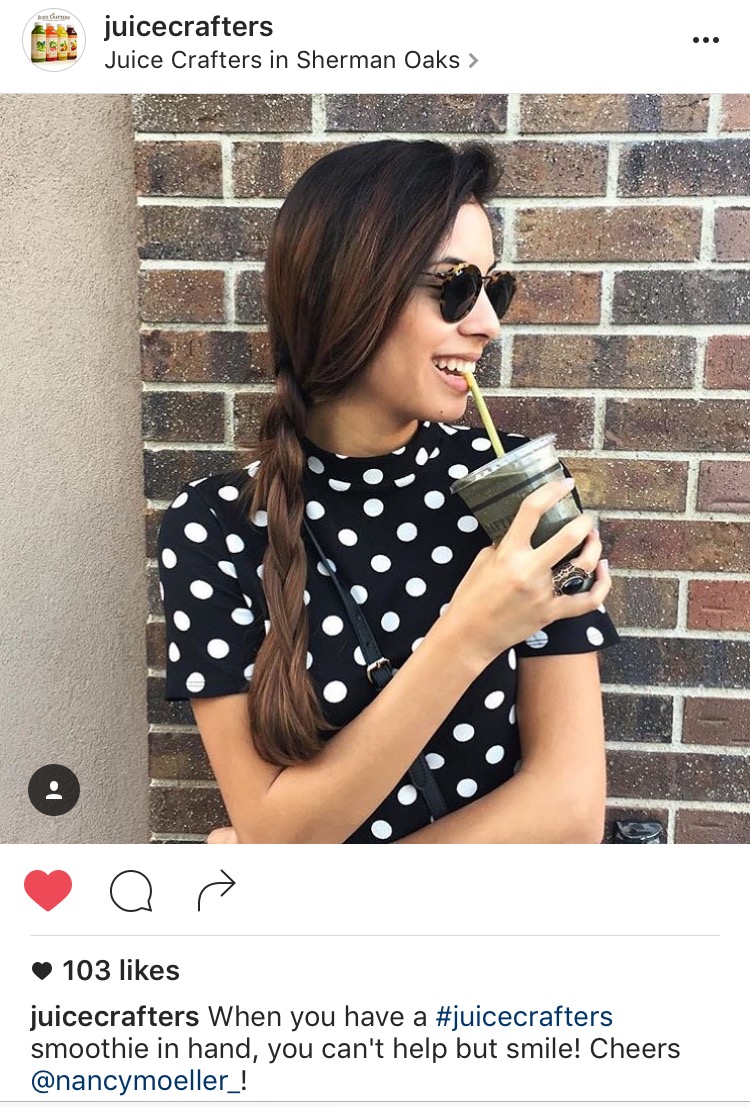Open the #juicecrafters hashtag

point(524,1018)
